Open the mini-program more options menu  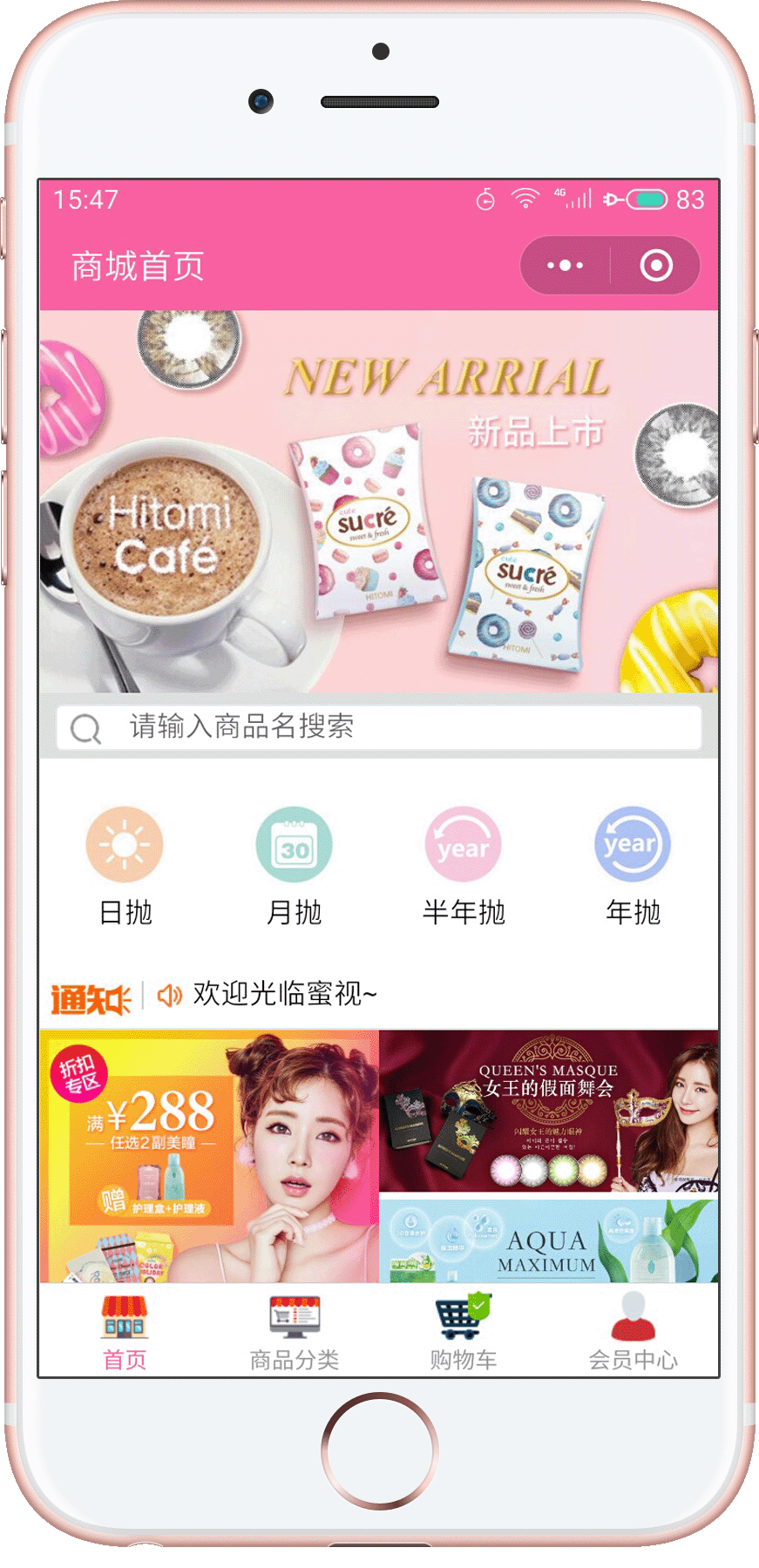tap(565, 265)
